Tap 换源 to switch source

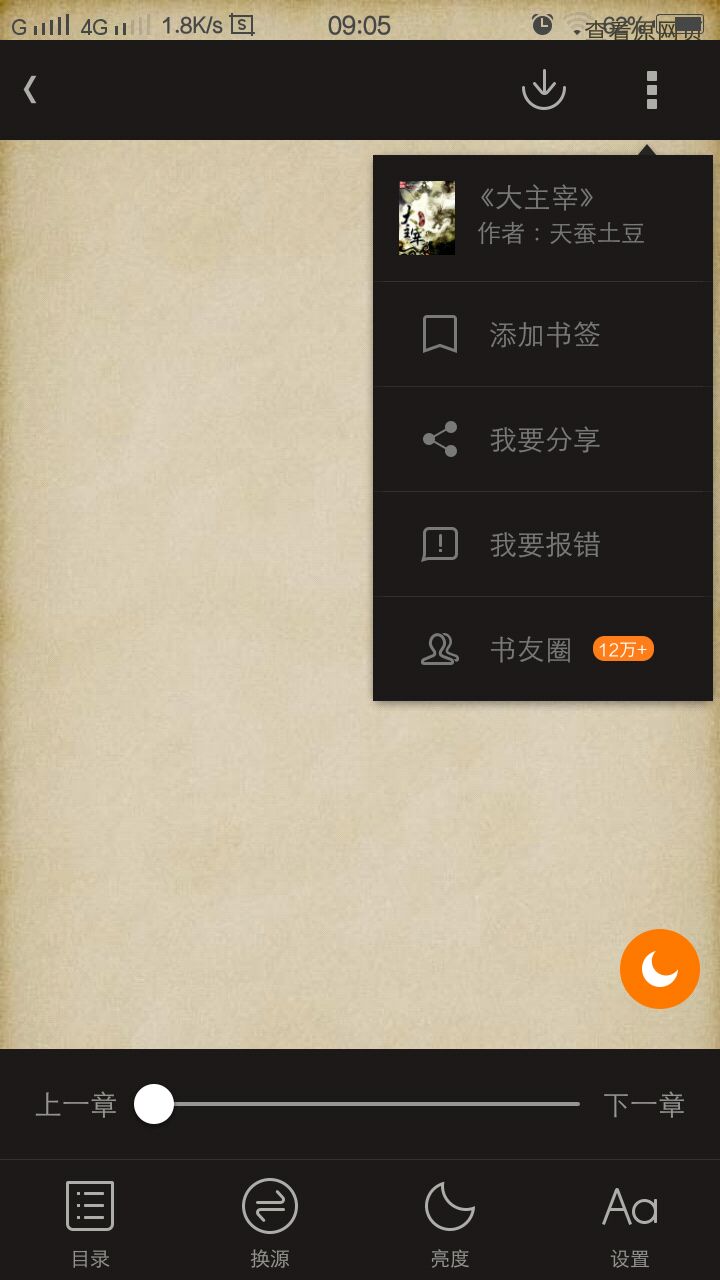click(270, 1222)
